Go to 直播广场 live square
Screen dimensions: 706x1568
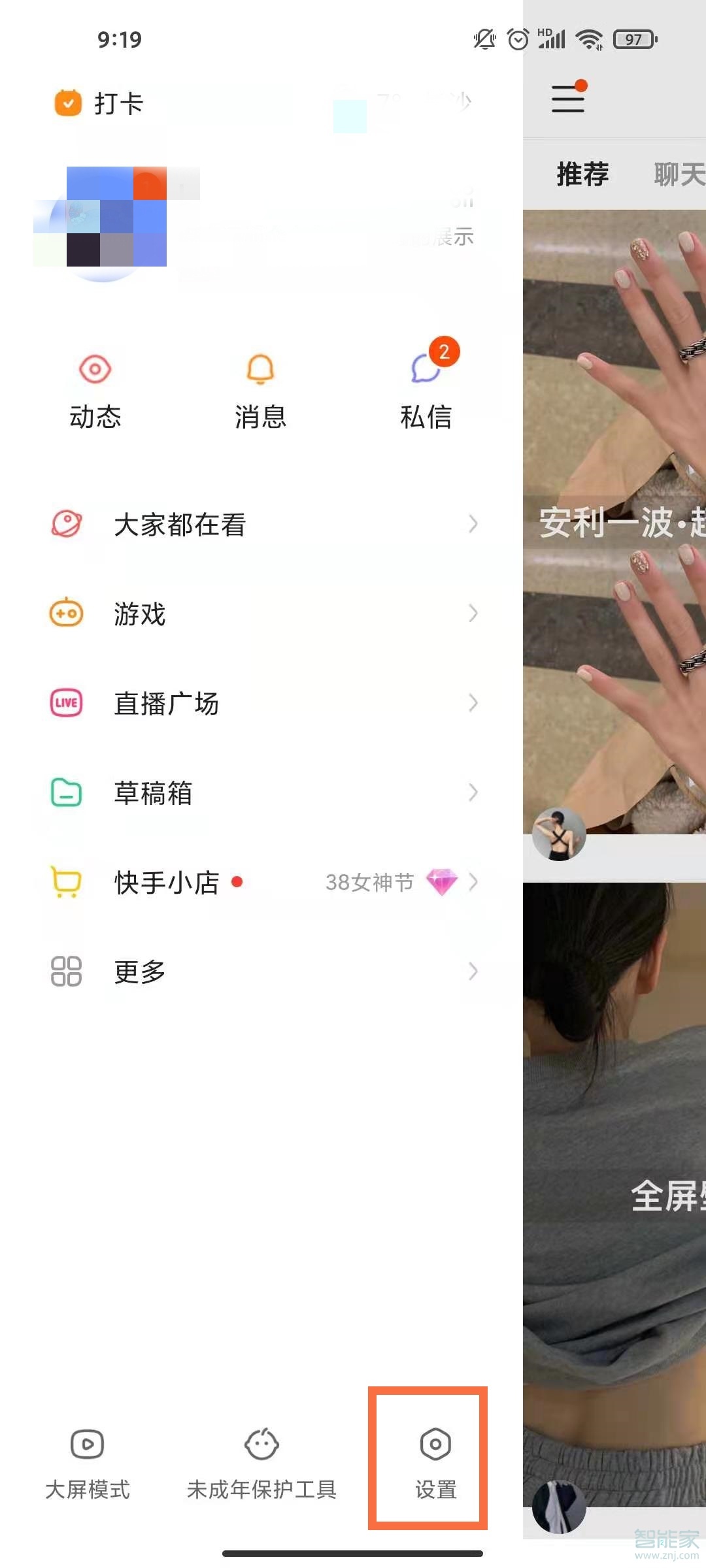(261, 703)
